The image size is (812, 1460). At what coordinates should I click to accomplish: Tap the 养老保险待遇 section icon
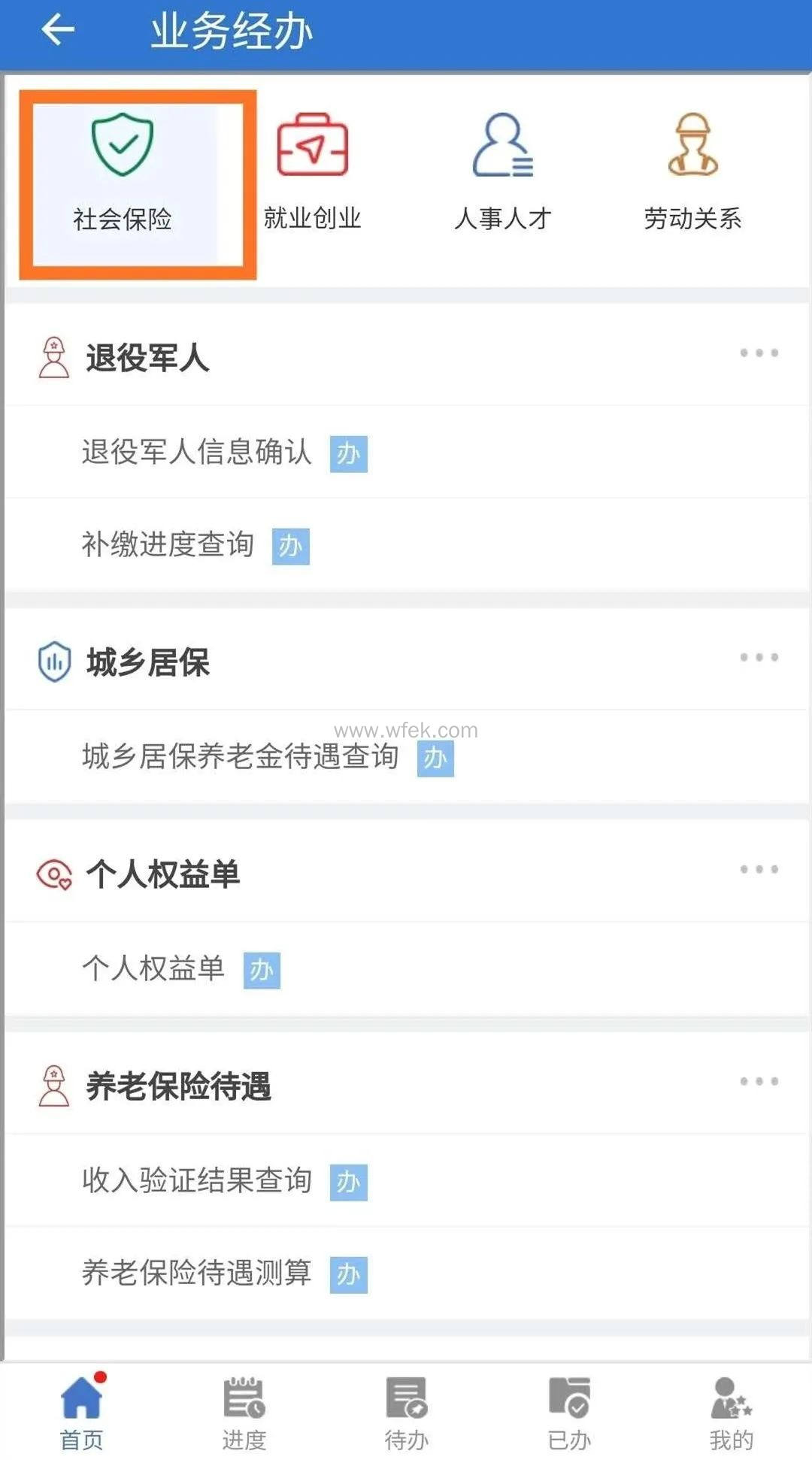coord(53,1083)
